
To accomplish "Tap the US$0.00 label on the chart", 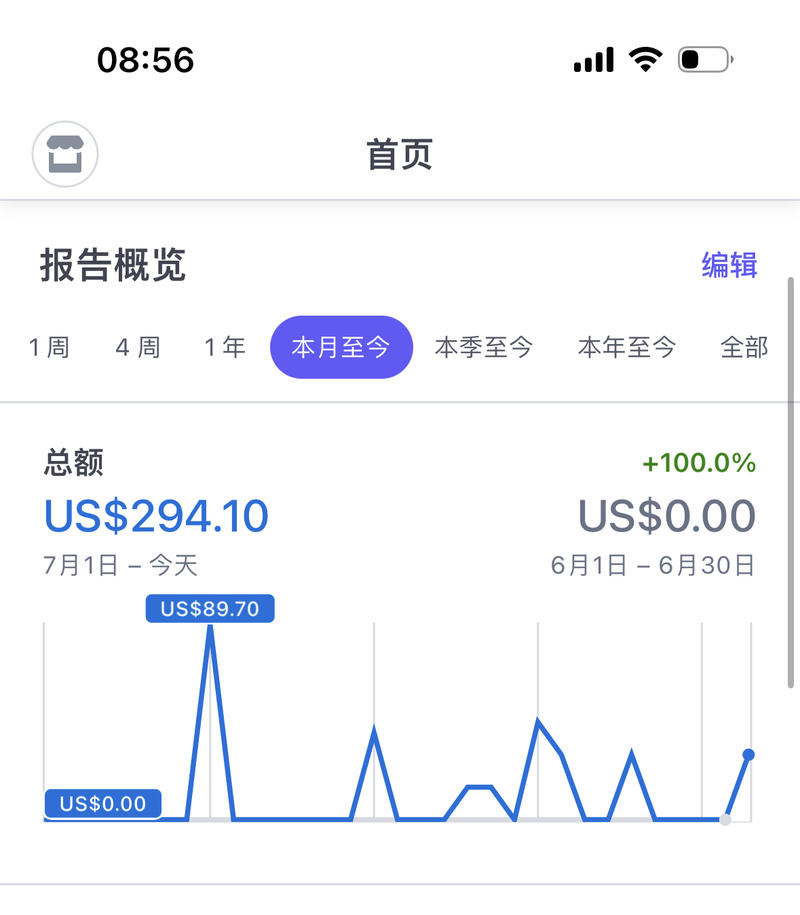I will point(103,803).
